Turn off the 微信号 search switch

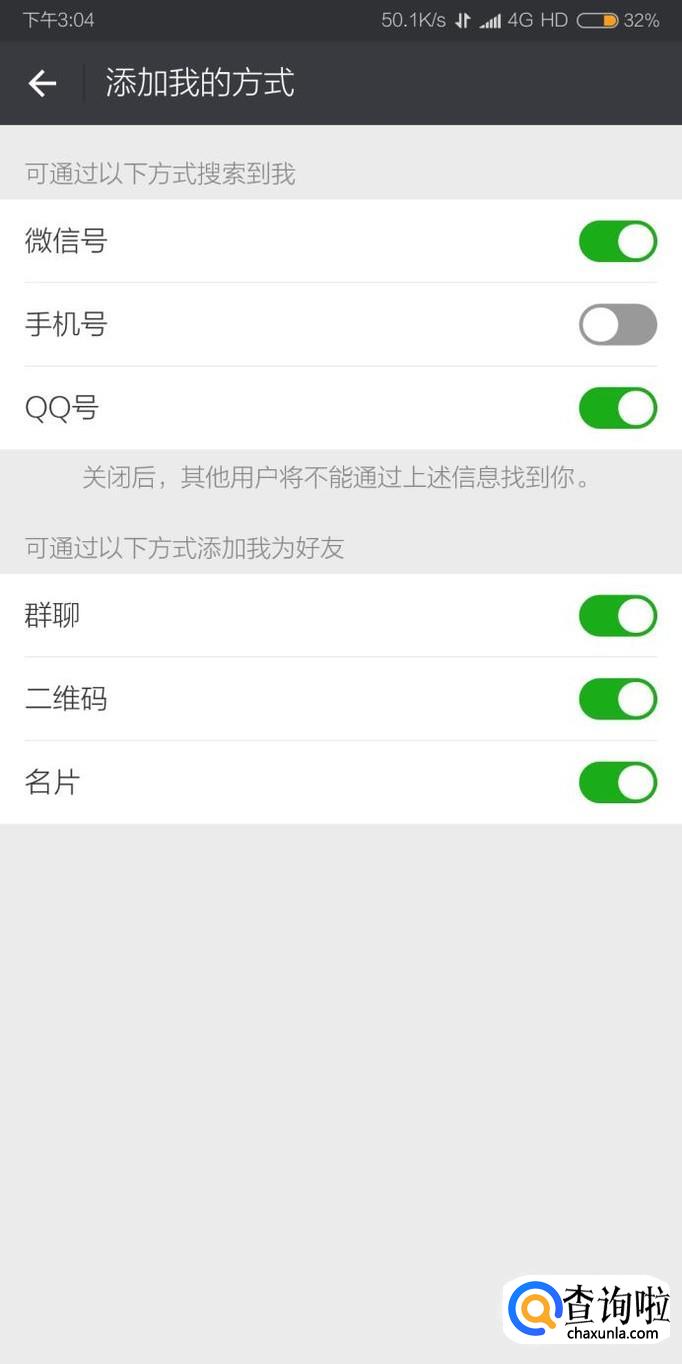tap(617, 241)
